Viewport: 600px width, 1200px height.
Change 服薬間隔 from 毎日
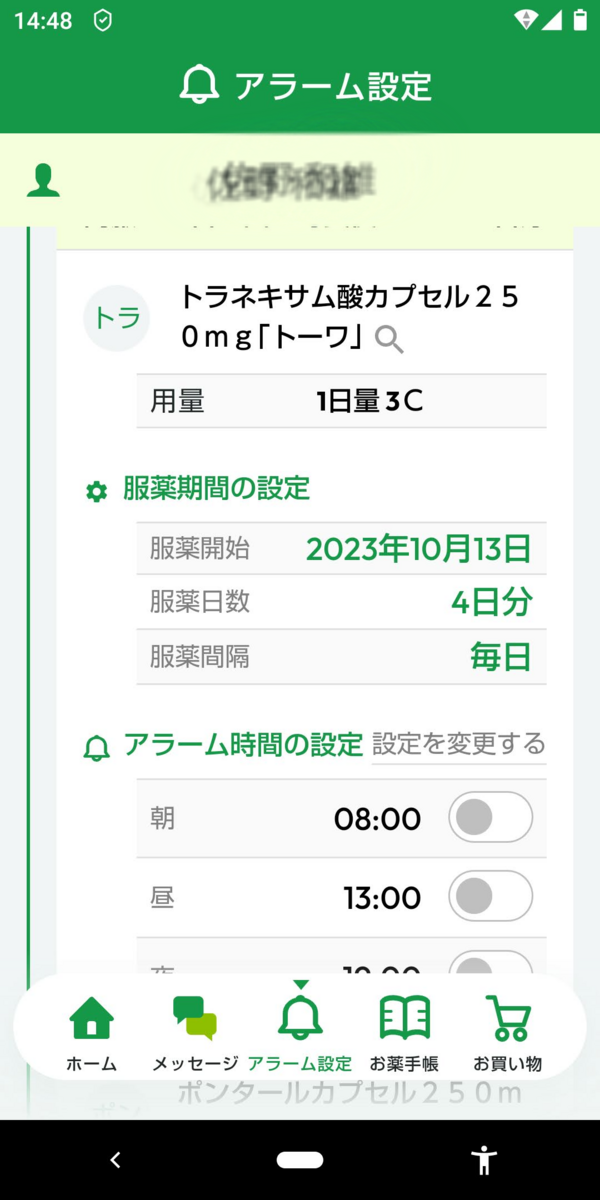[500, 657]
